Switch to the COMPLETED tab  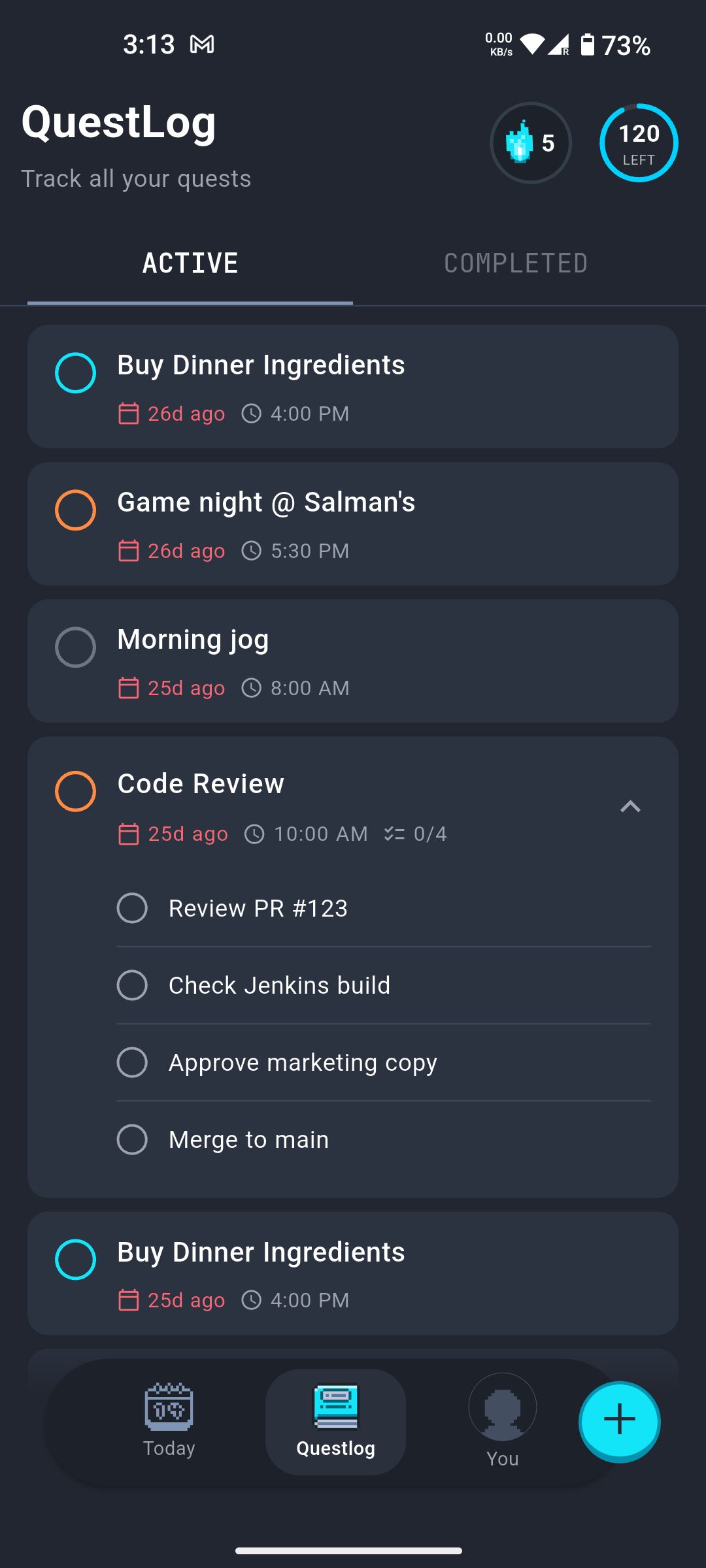(x=516, y=262)
